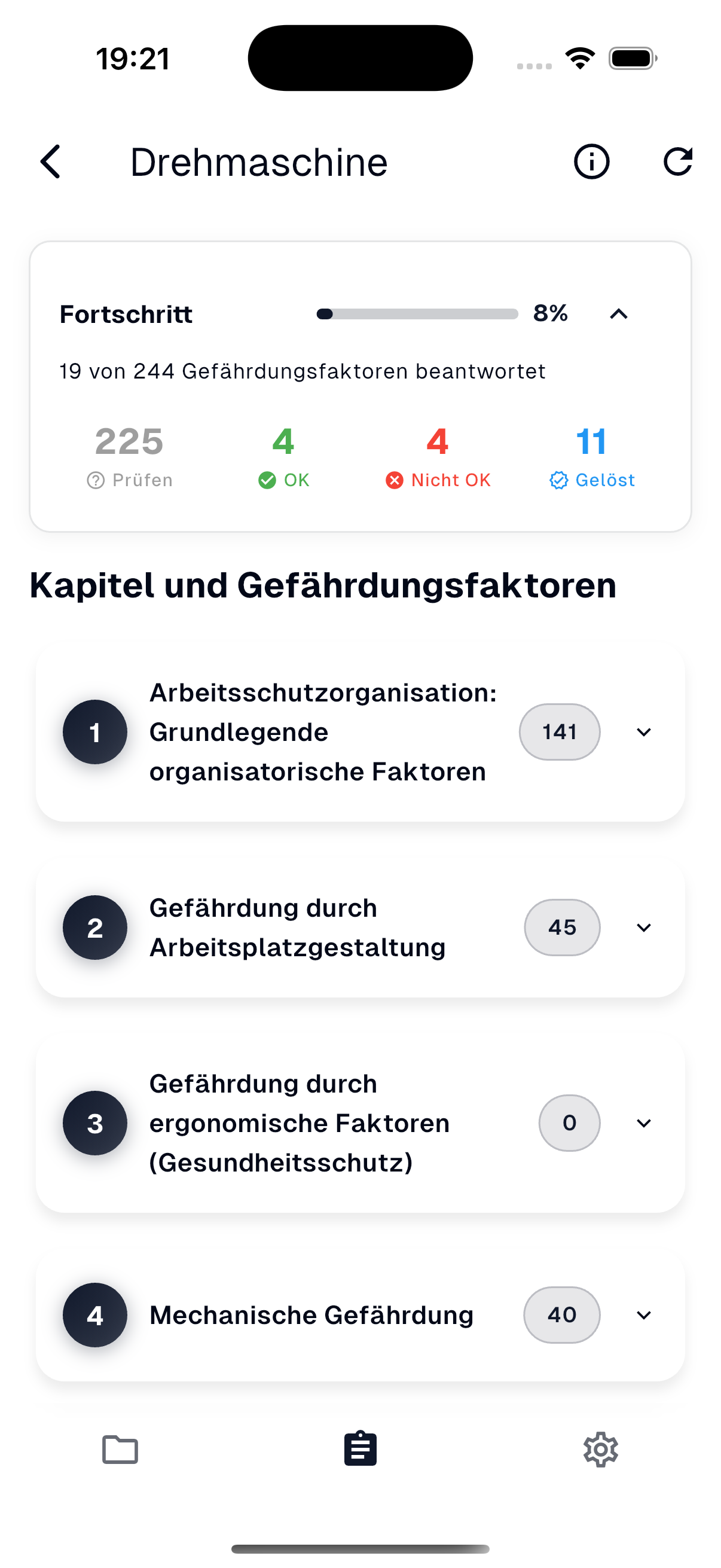The image size is (721, 1568).
Task: Open the projects folder in the bottom bar
Action: [x=120, y=1450]
